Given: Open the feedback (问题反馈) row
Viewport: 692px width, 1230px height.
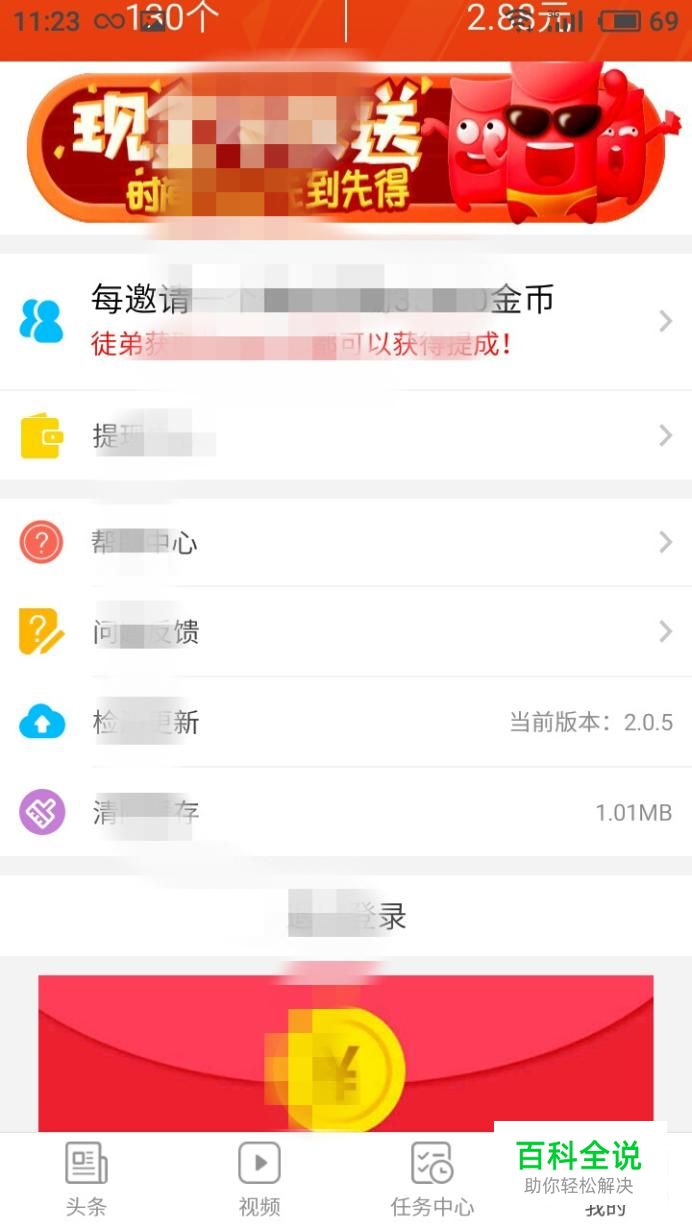Looking at the screenshot, I should (345, 631).
